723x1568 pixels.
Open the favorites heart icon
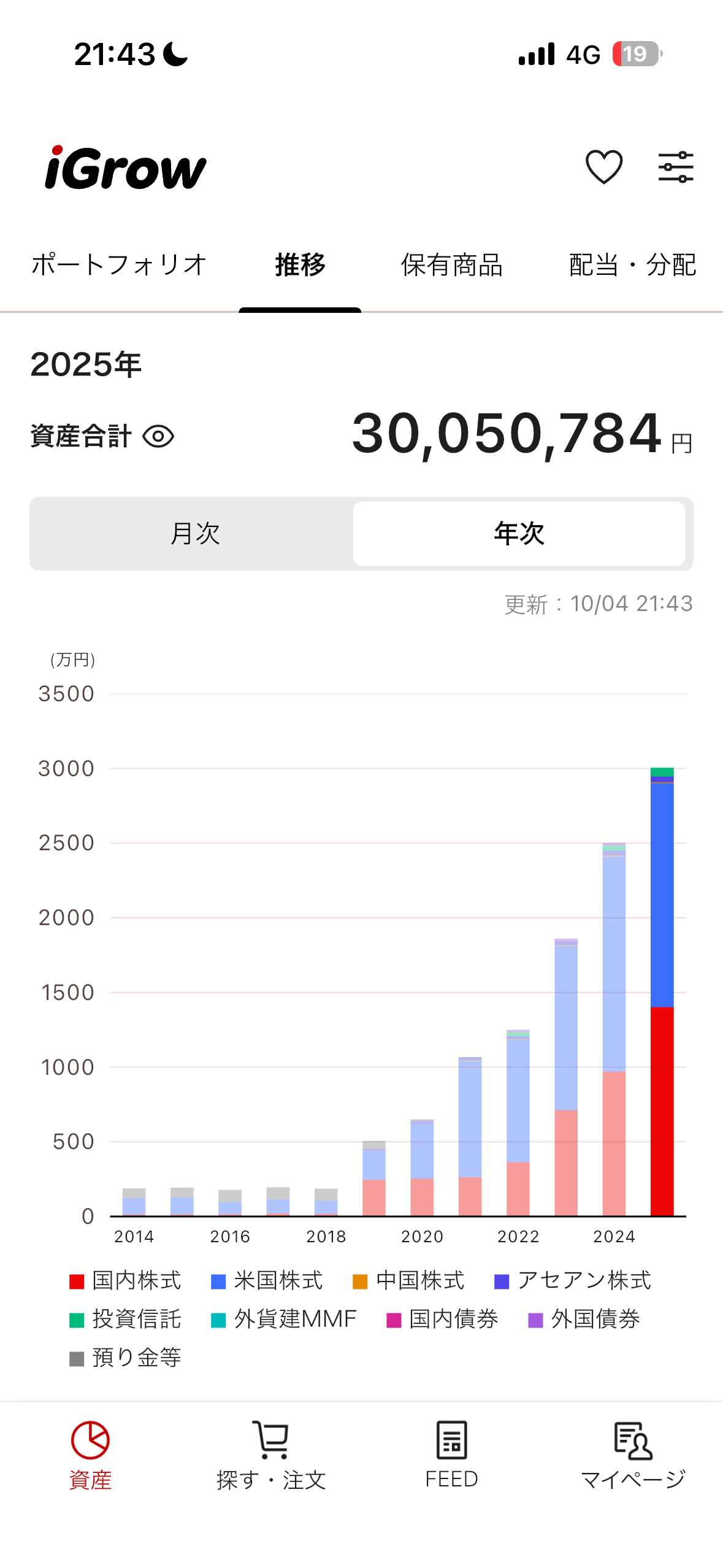604,167
